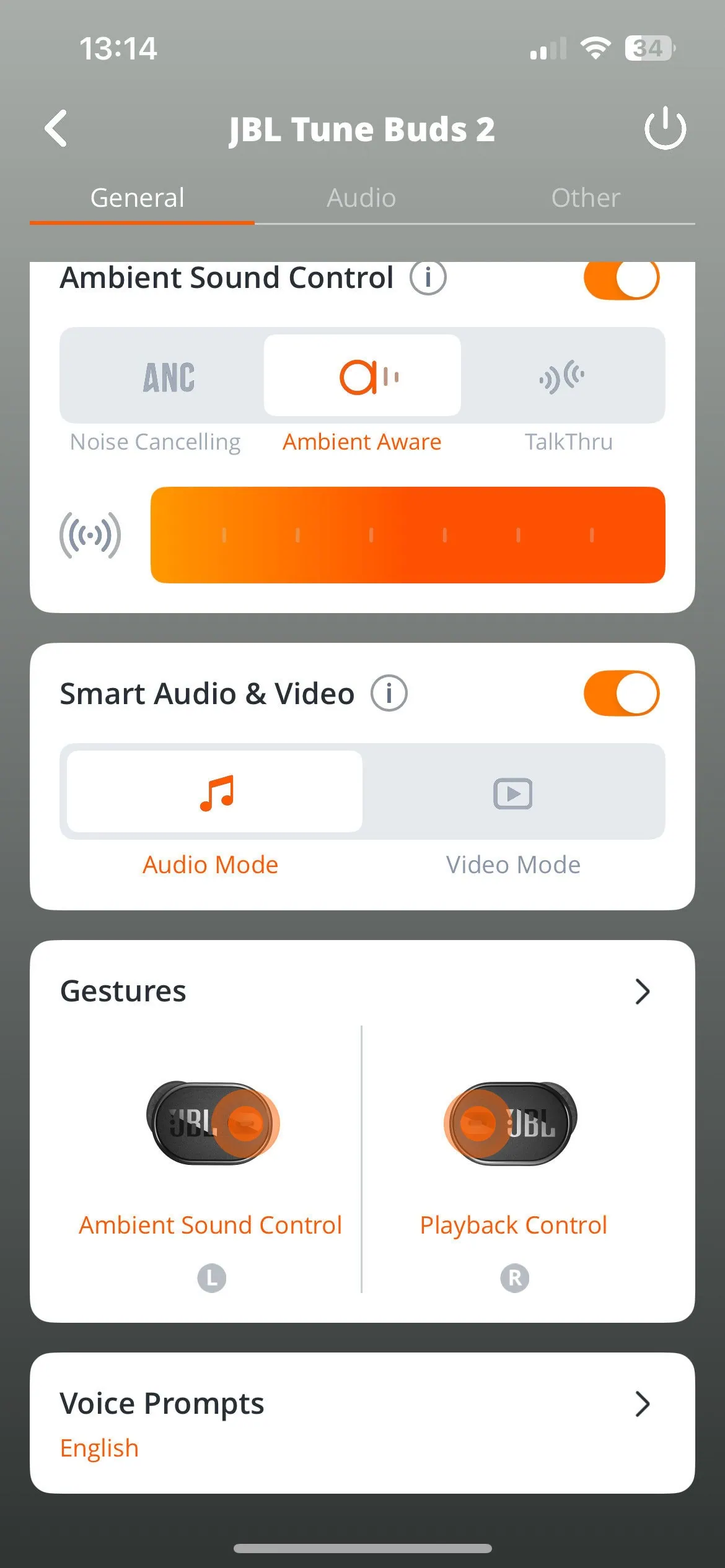Go back from JBL Tune Buds 2
Image resolution: width=725 pixels, height=1568 pixels.
pyautogui.click(x=56, y=129)
